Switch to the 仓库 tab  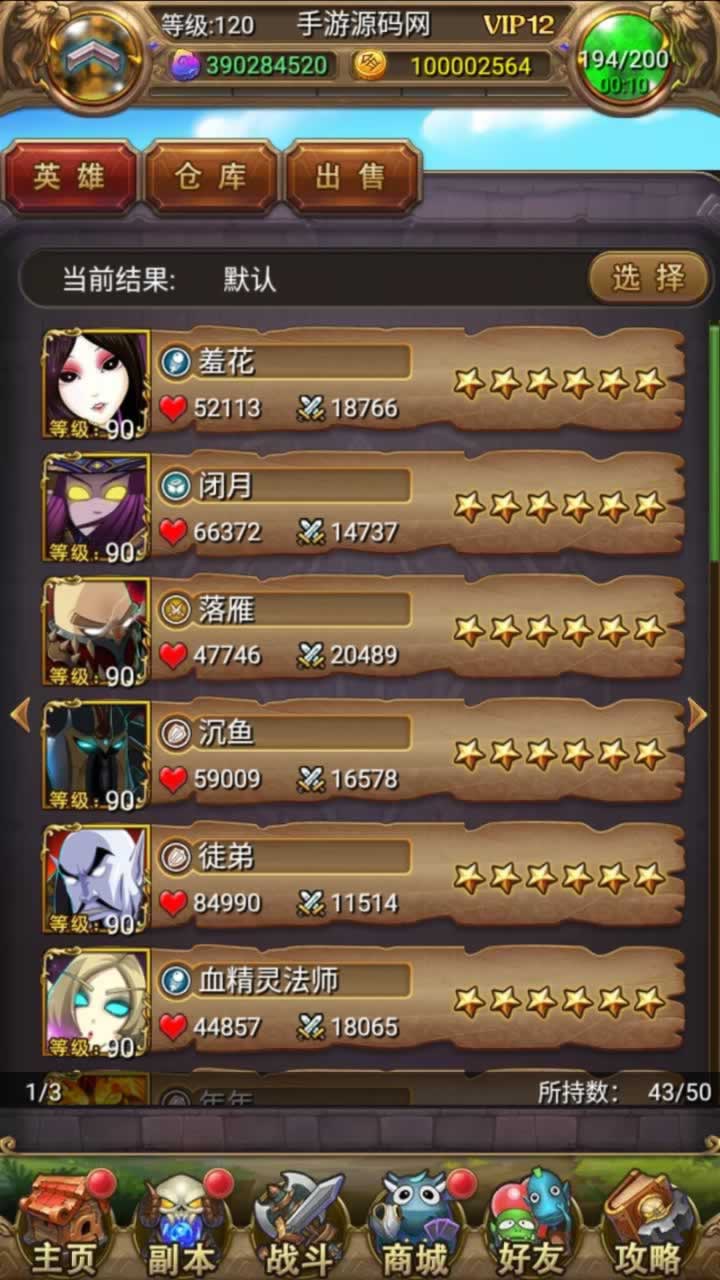click(x=211, y=177)
